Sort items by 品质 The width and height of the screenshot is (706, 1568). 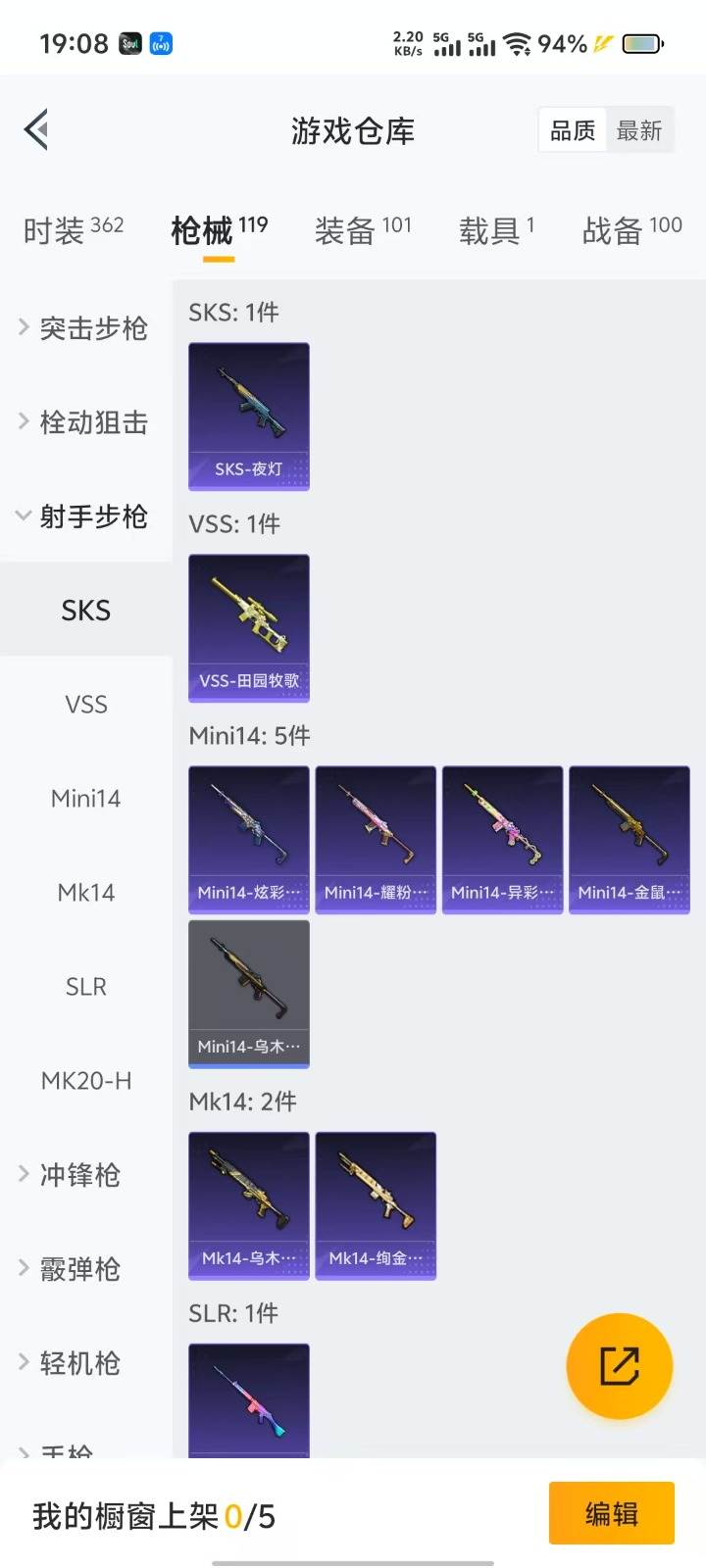[x=573, y=130]
